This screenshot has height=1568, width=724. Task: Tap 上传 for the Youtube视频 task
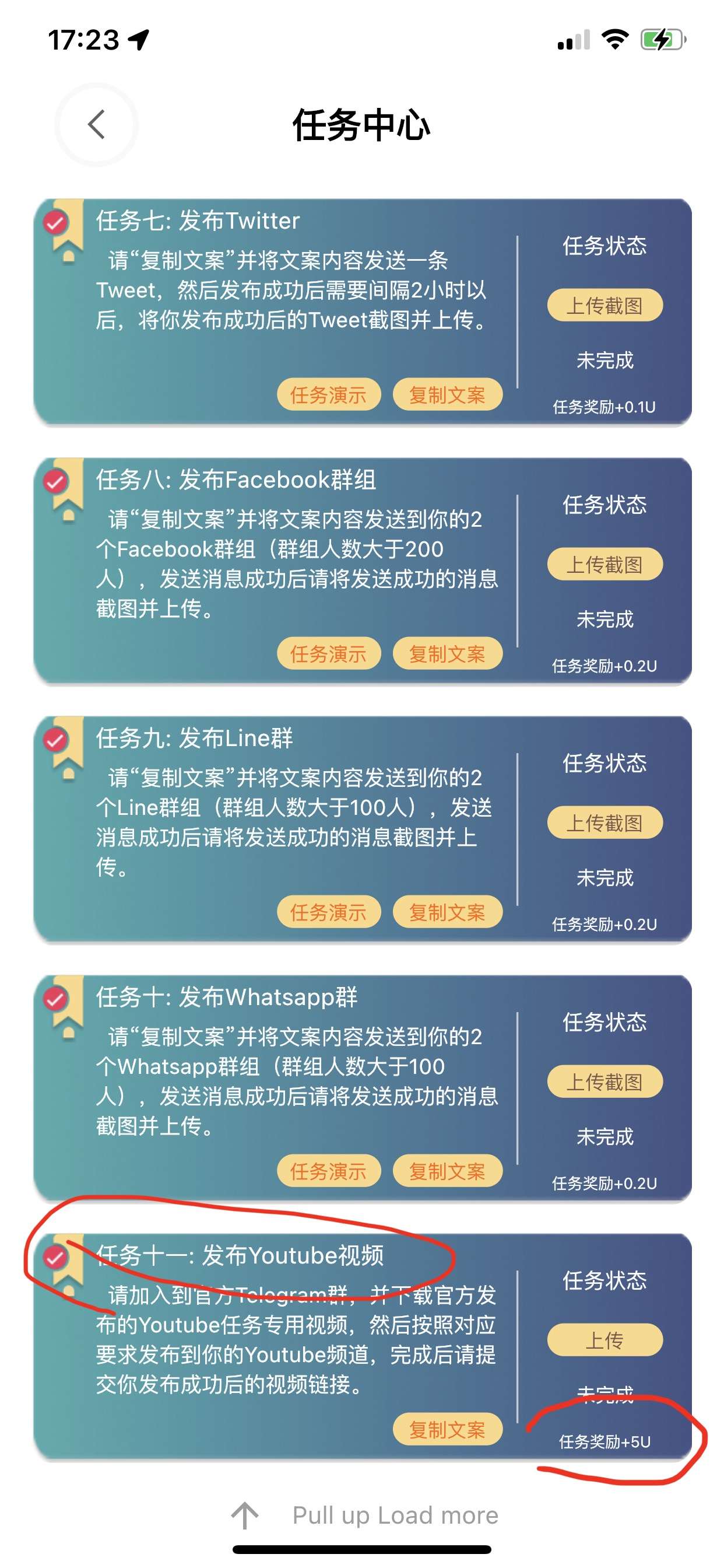click(604, 1340)
